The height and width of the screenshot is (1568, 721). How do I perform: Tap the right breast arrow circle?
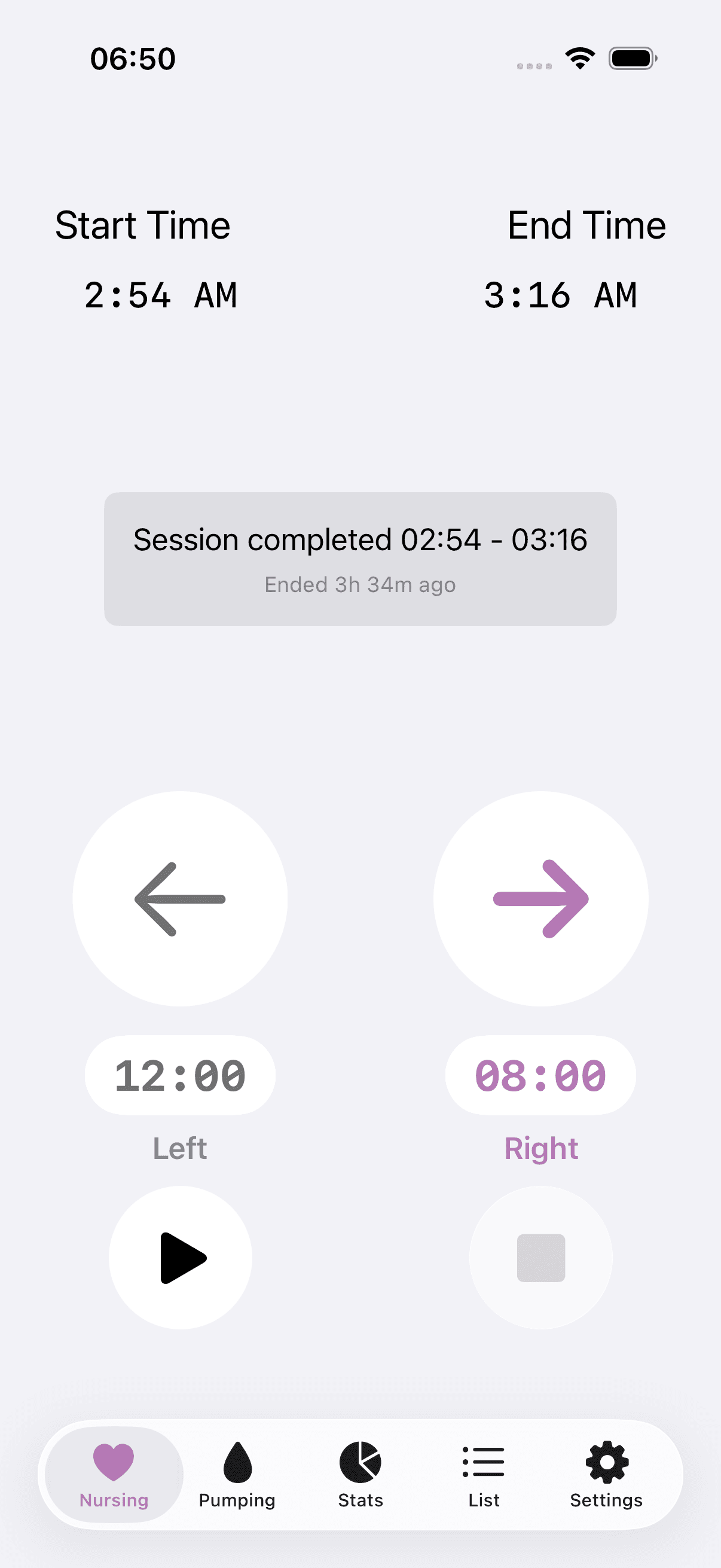[540, 899]
